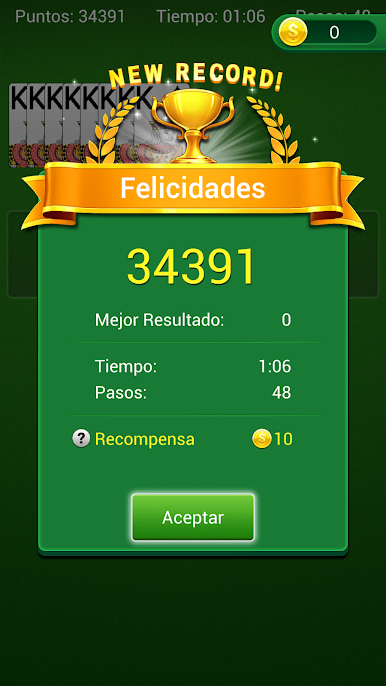386x686 pixels.
Task: Open the question mark help next to Recompensa
Action: tap(81, 438)
